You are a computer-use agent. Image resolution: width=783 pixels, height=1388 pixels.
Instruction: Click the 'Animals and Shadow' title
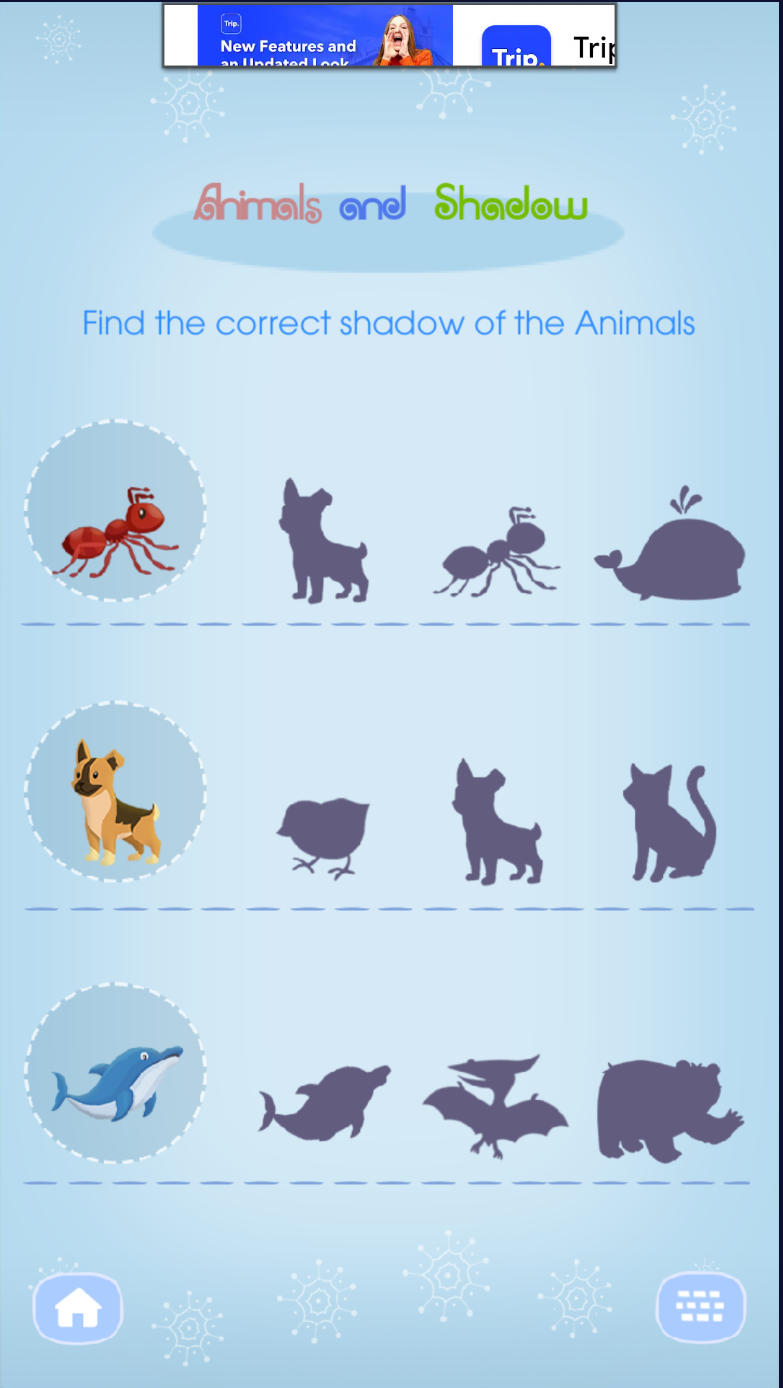click(390, 205)
